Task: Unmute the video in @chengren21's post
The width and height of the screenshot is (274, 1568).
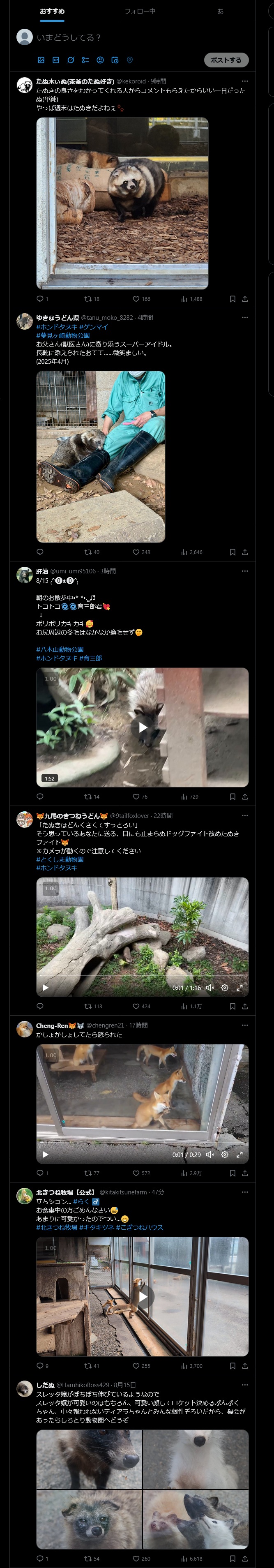Action: [210, 1155]
